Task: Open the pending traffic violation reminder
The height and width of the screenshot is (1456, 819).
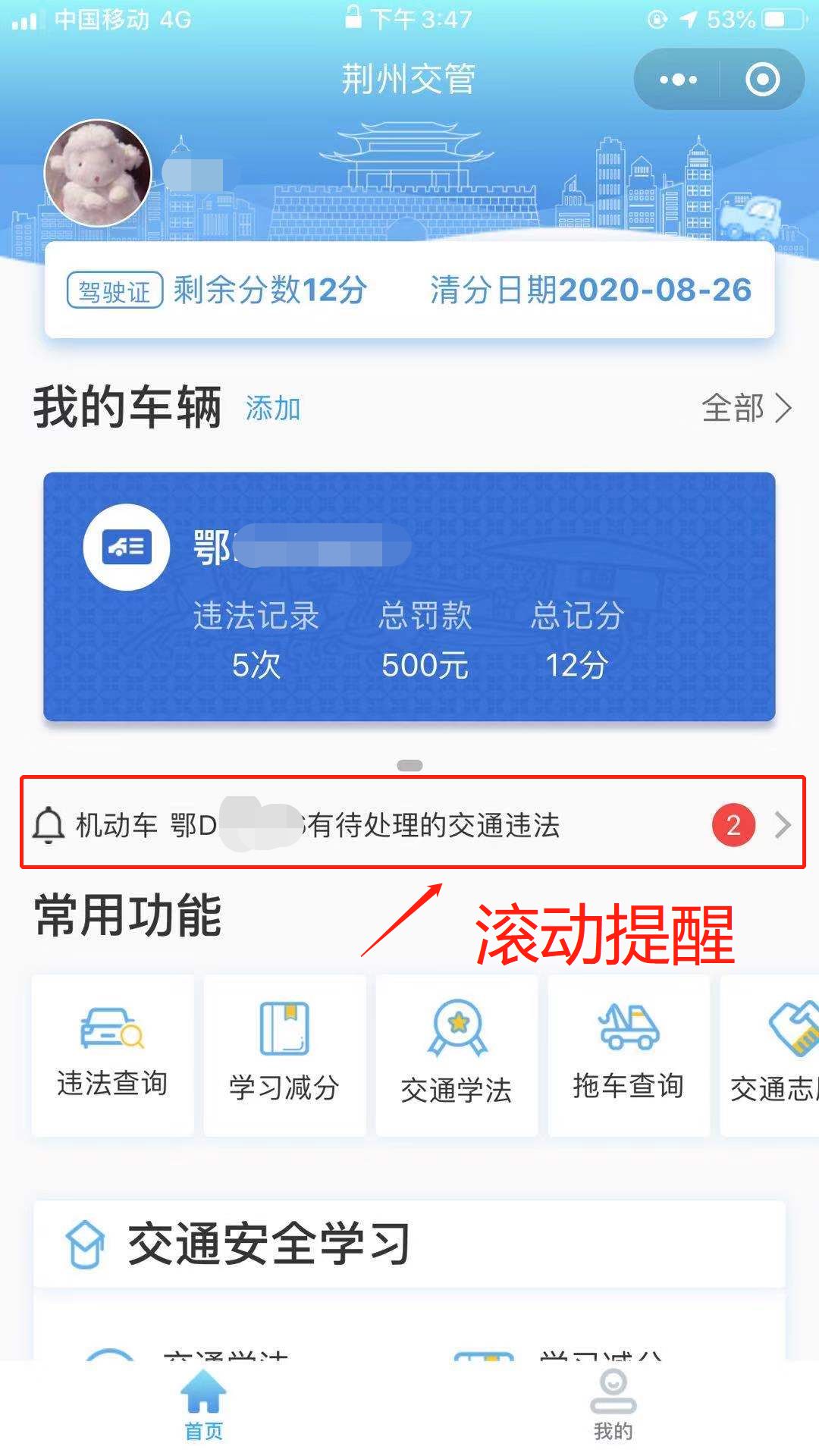Action: (x=409, y=824)
